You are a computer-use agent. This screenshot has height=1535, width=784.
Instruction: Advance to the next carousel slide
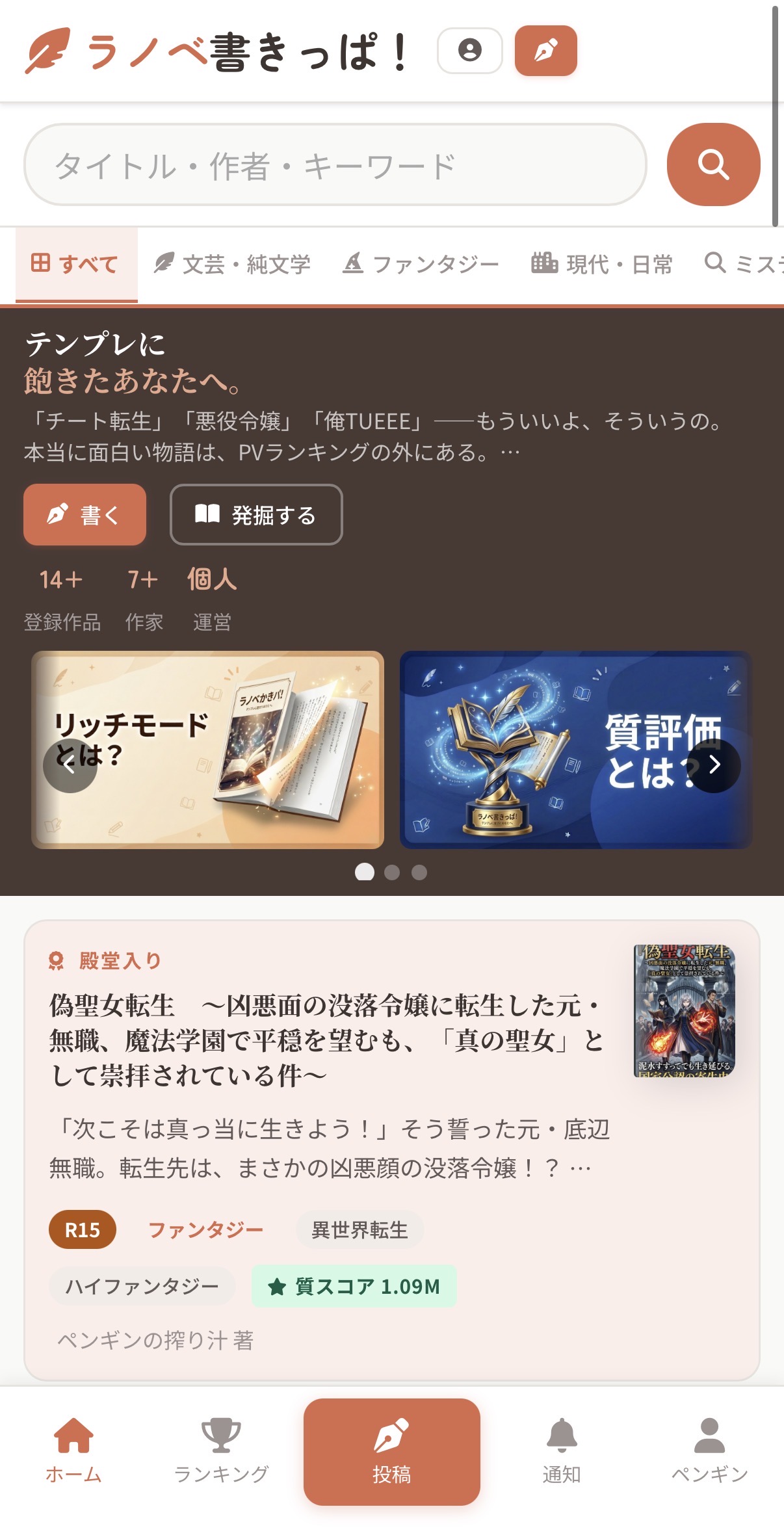click(x=714, y=765)
